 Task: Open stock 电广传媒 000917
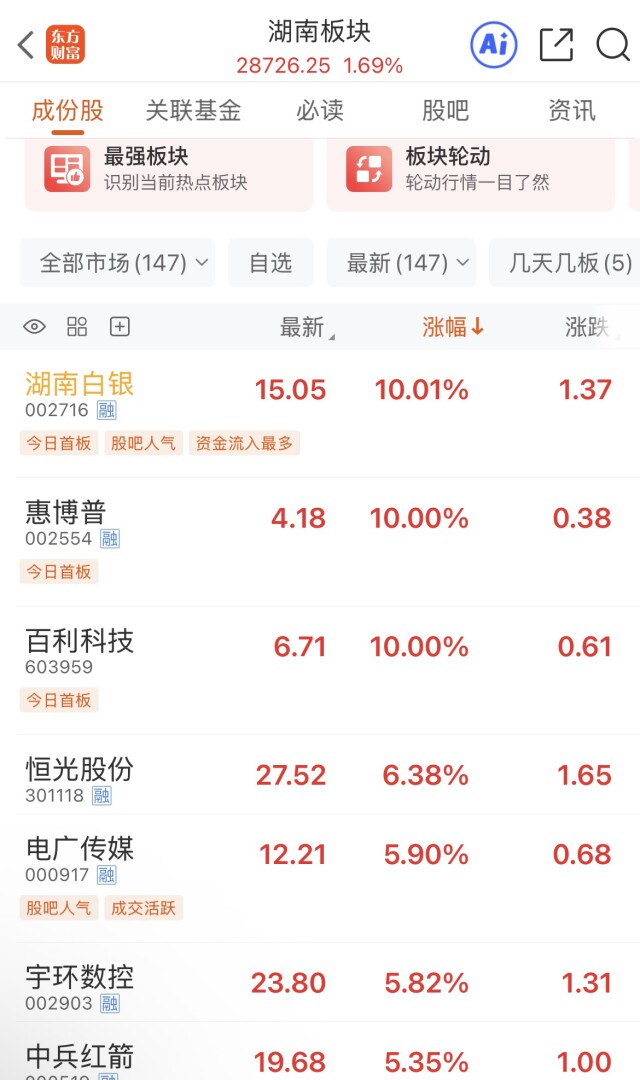pyautogui.click(x=80, y=859)
